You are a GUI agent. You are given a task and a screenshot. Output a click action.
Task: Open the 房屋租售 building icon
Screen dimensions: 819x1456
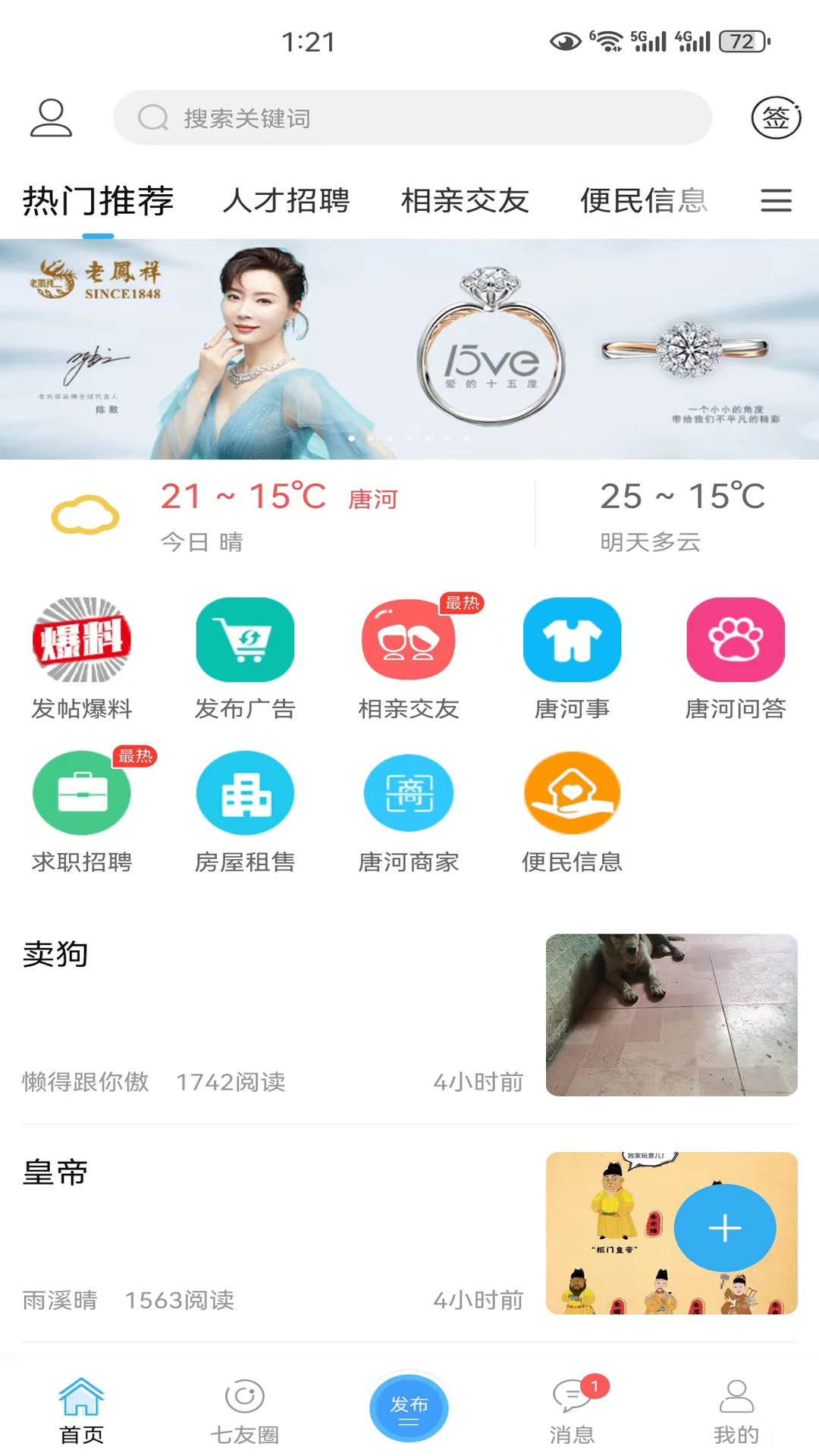point(245,792)
